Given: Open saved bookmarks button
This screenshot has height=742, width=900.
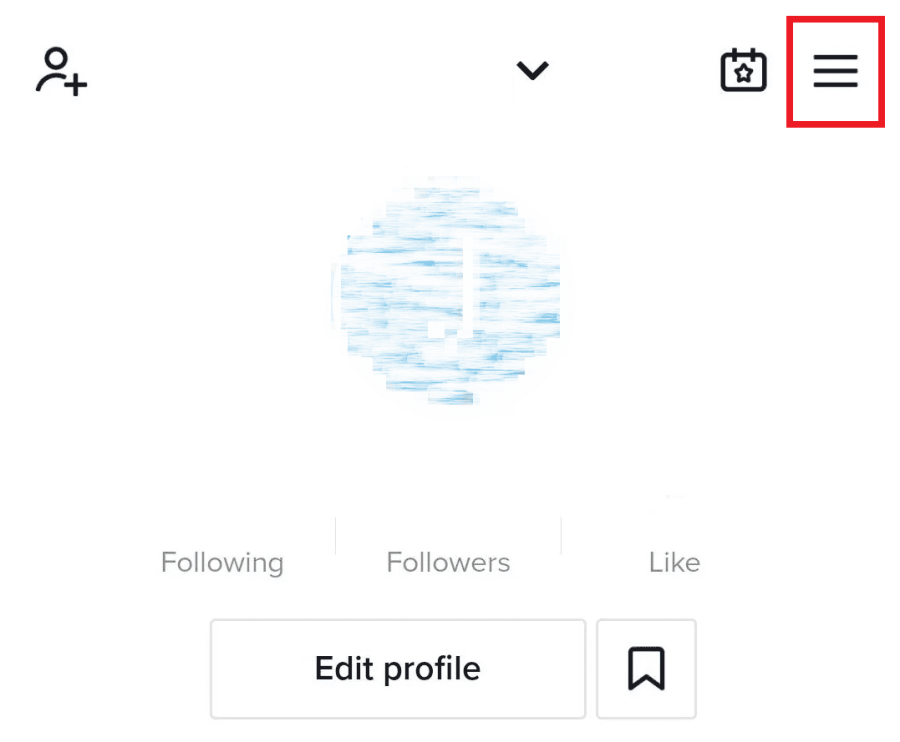Looking at the screenshot, I should [646, 668].
